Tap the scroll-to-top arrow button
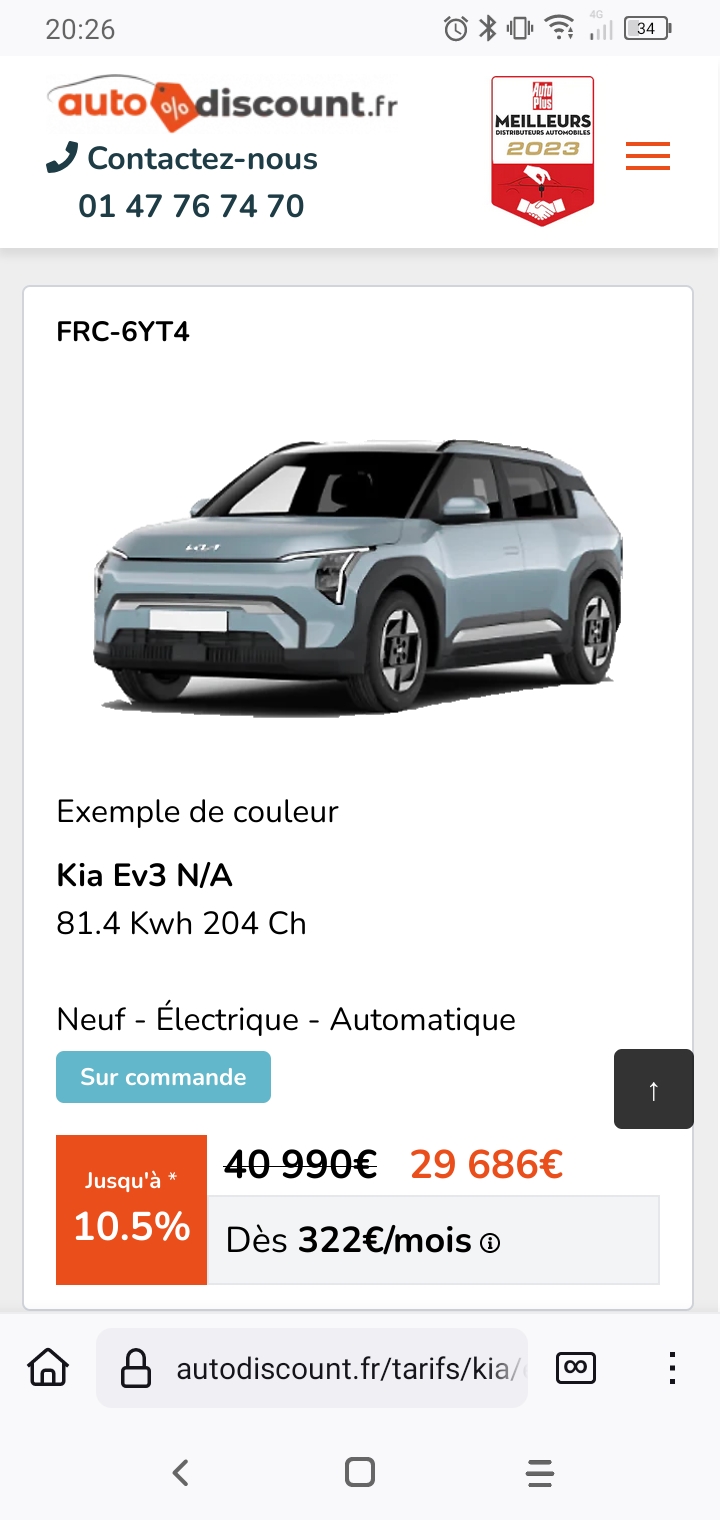The image size is (720, 1520). [653, 1089]
